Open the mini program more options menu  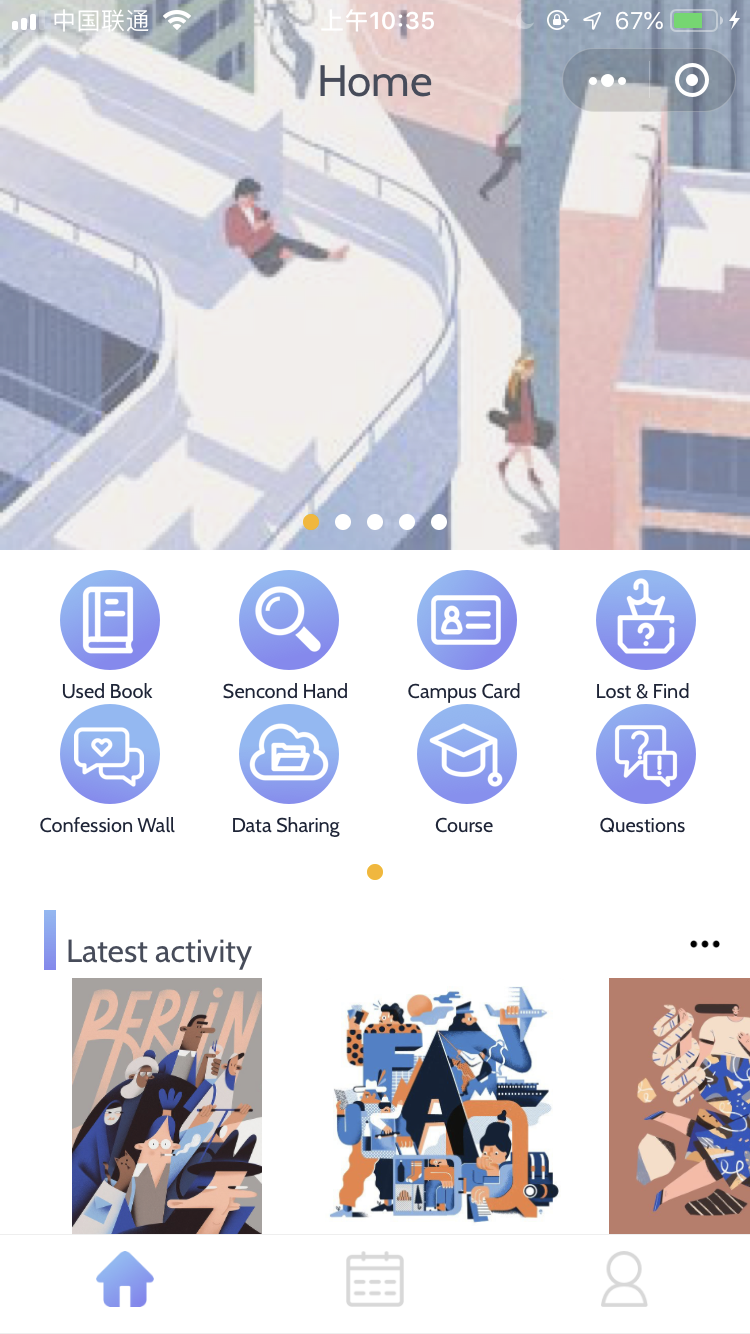(x=607, y=81)
